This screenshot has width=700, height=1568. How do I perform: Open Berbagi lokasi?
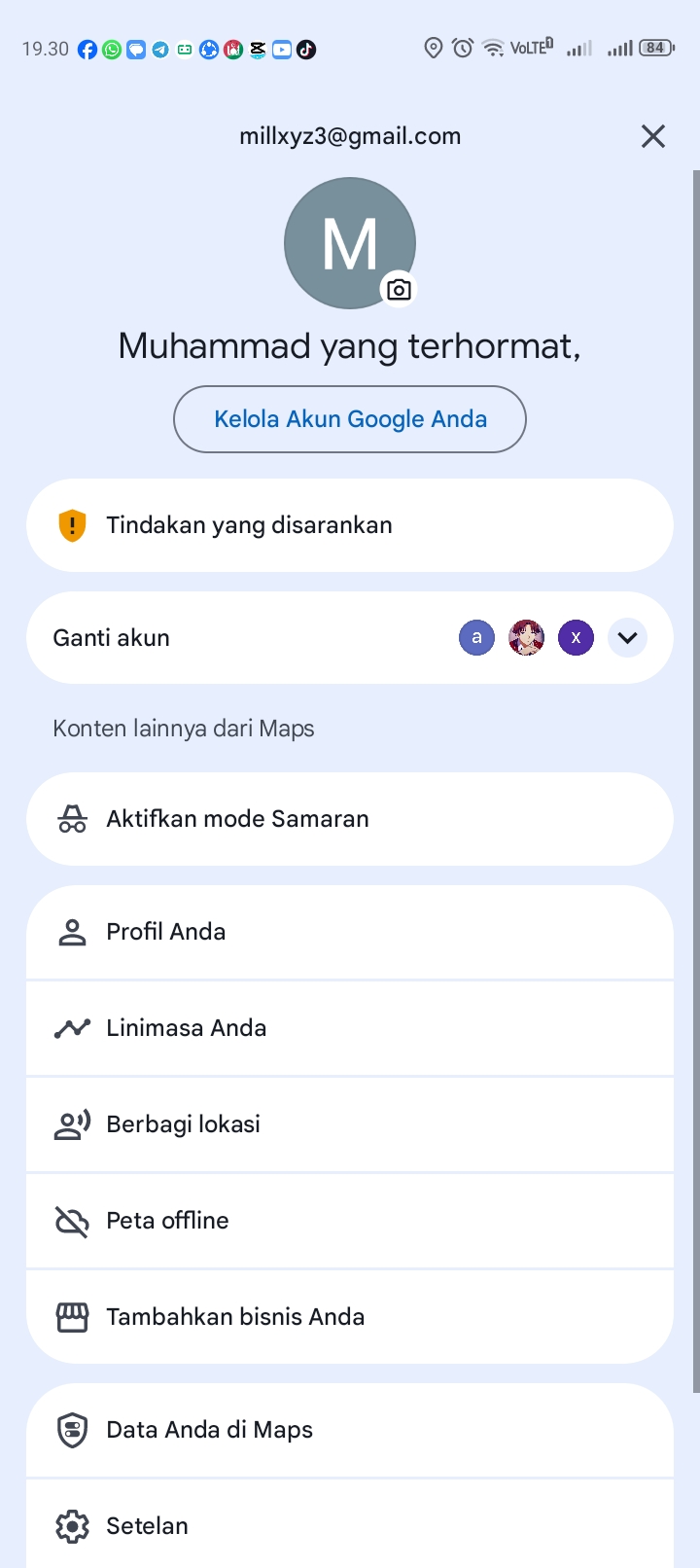[350, 1124]
